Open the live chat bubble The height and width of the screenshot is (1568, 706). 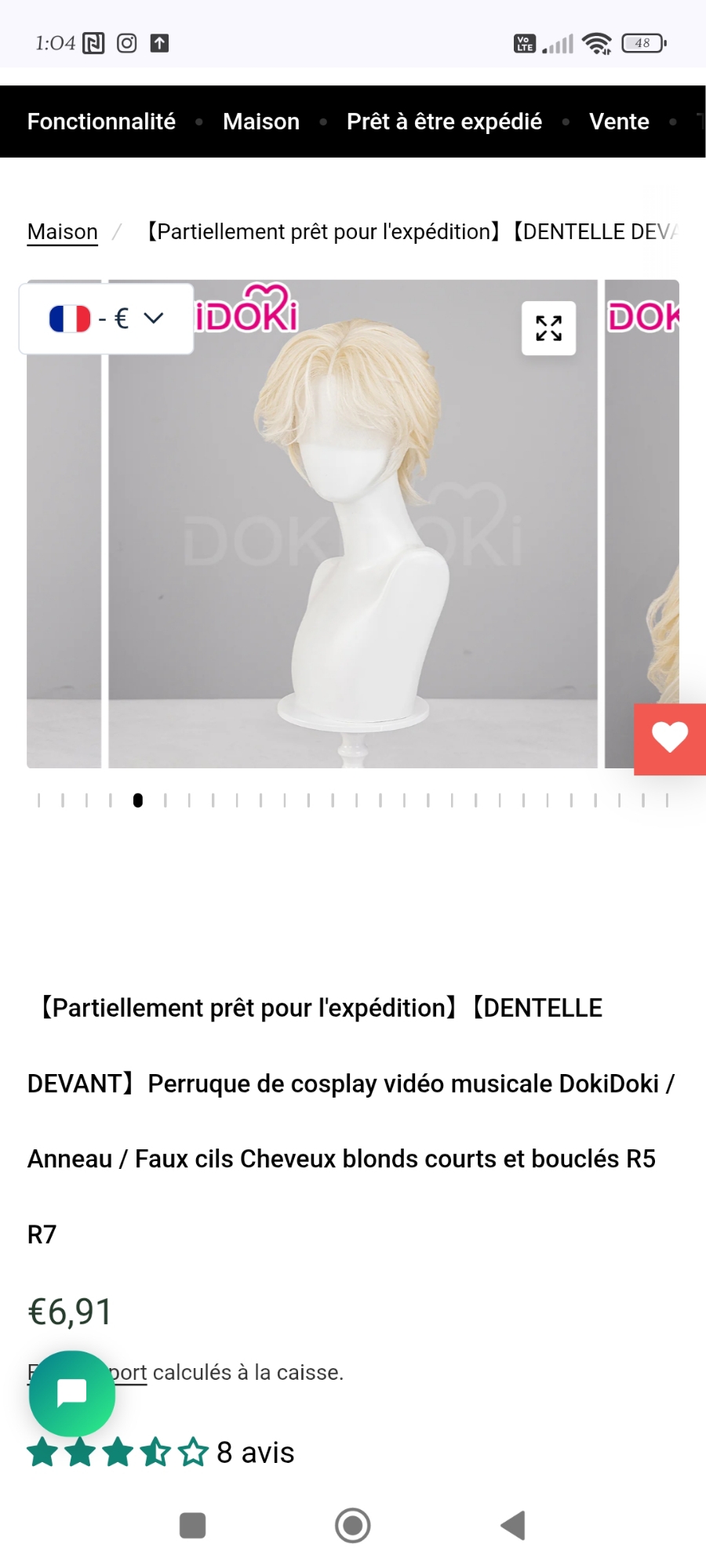72,1393
